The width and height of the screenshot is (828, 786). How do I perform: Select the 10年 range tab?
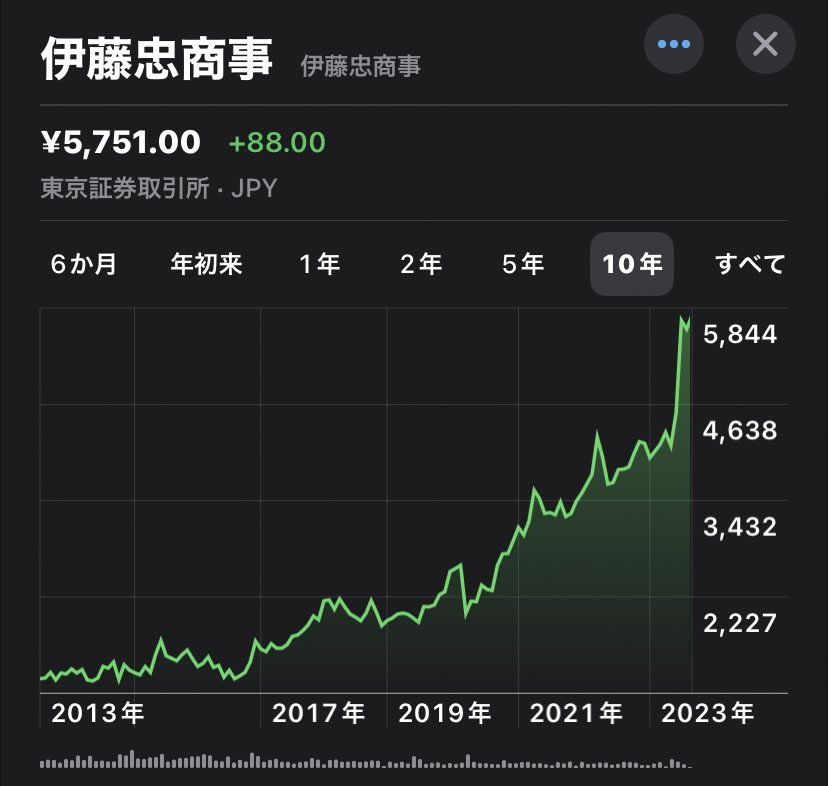click(632, 264)
